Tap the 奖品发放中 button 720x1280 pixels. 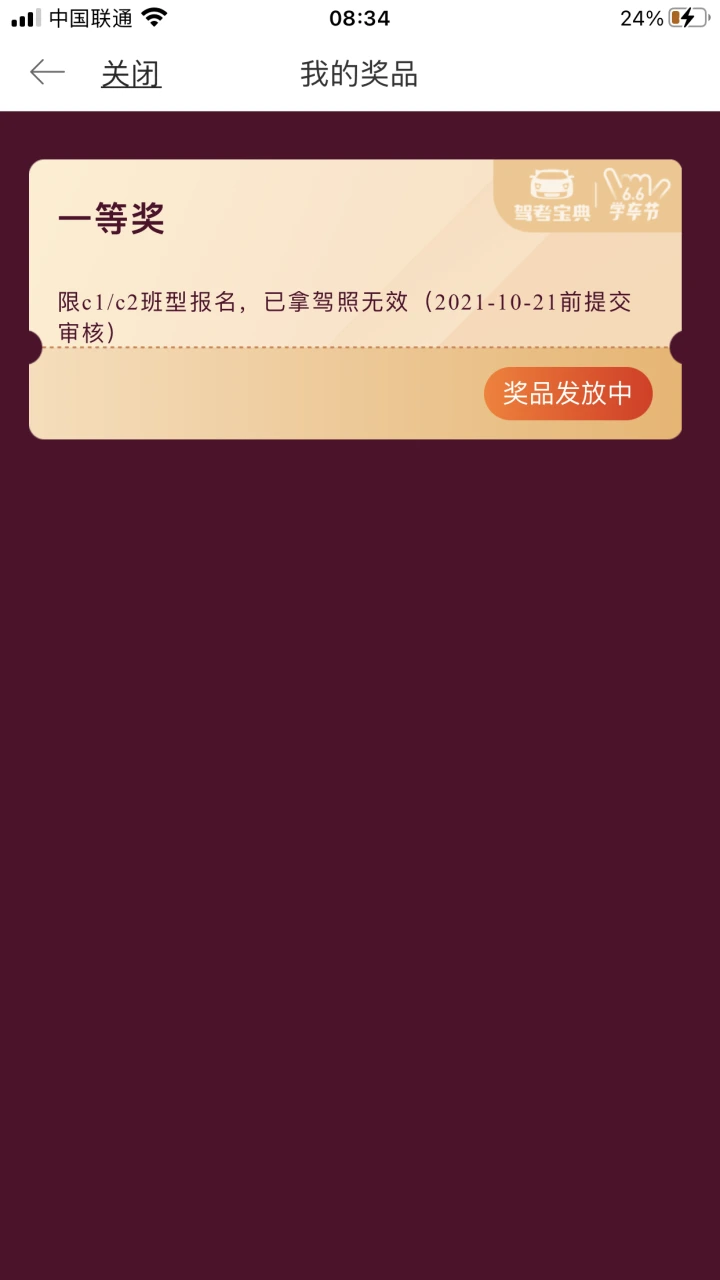tap(568, 393)
